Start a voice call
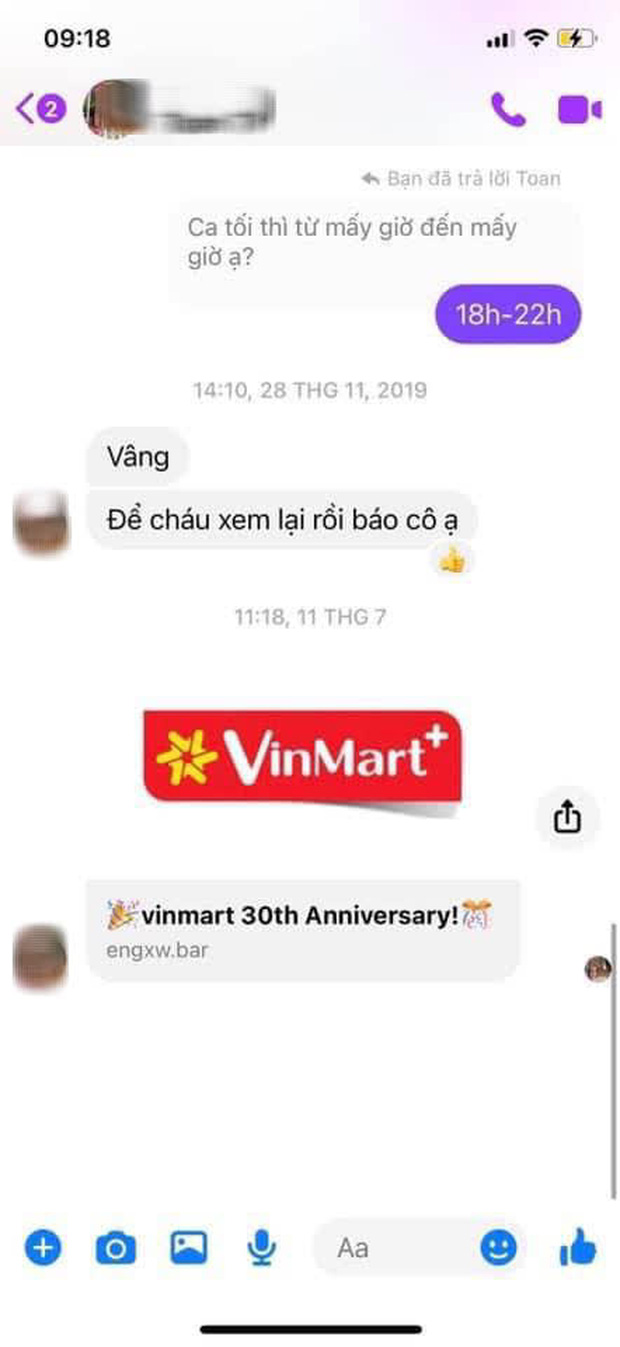 pos(508,110)
